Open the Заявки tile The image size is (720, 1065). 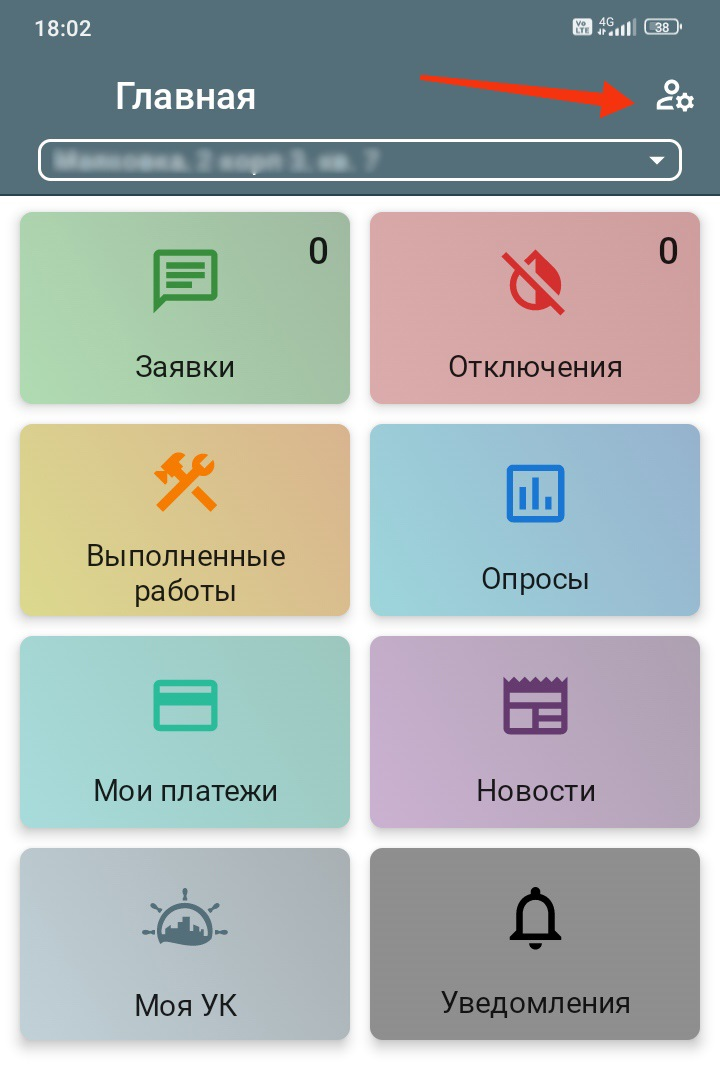(x=185, y=308)
